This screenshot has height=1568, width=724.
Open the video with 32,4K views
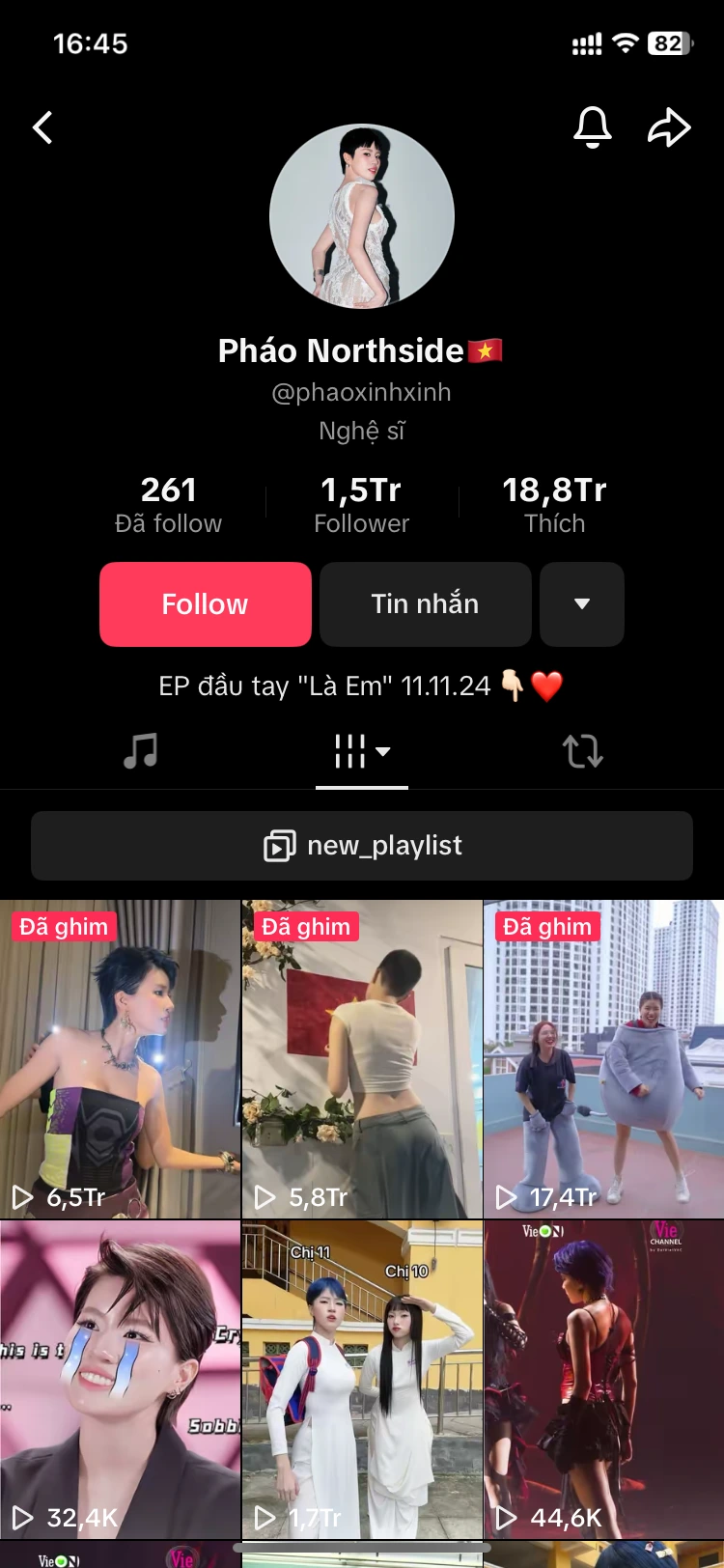pyautogui.click(x=120, y=1380)
